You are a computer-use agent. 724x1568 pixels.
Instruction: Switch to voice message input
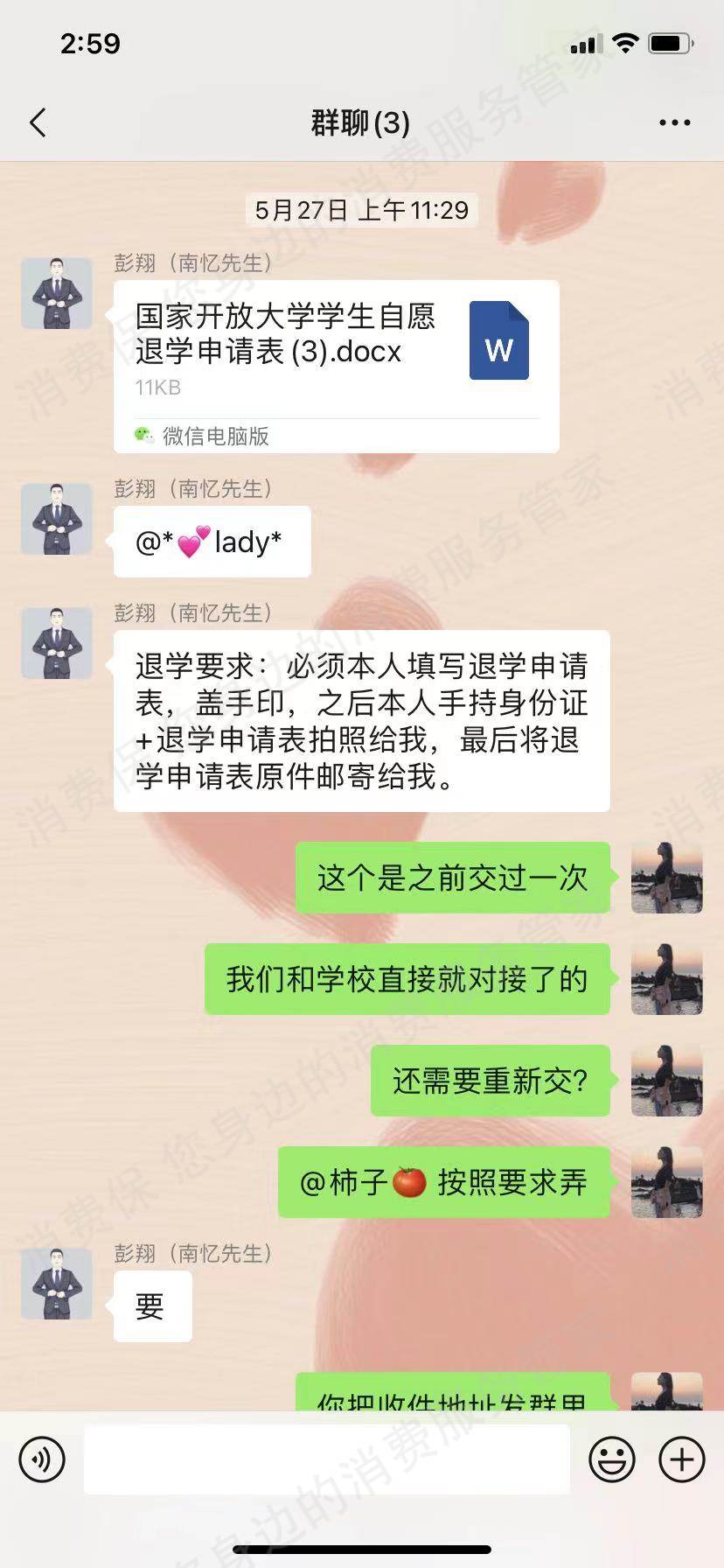pos(42,1459)
